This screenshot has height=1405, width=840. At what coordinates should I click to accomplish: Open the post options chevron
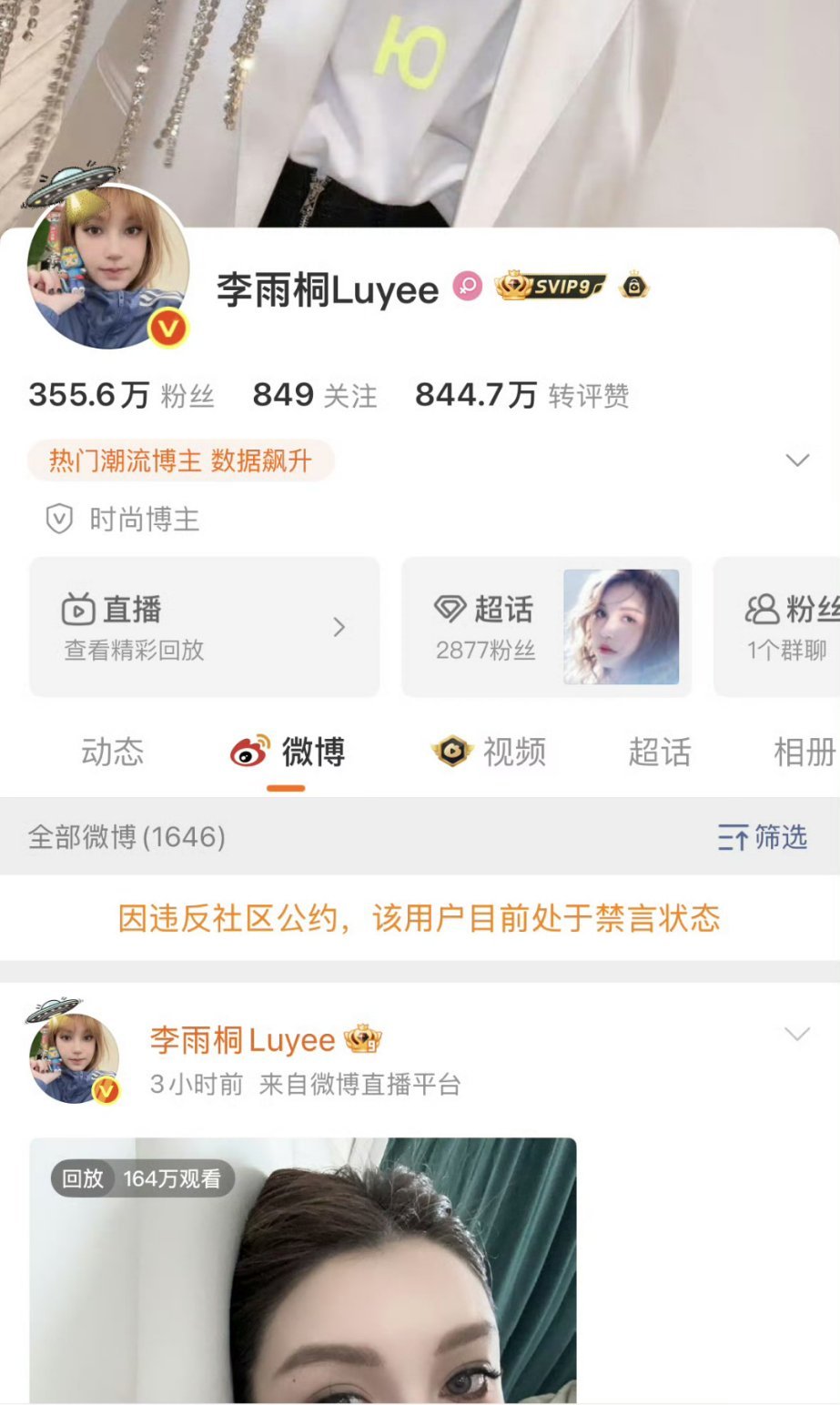(796, 1033)
